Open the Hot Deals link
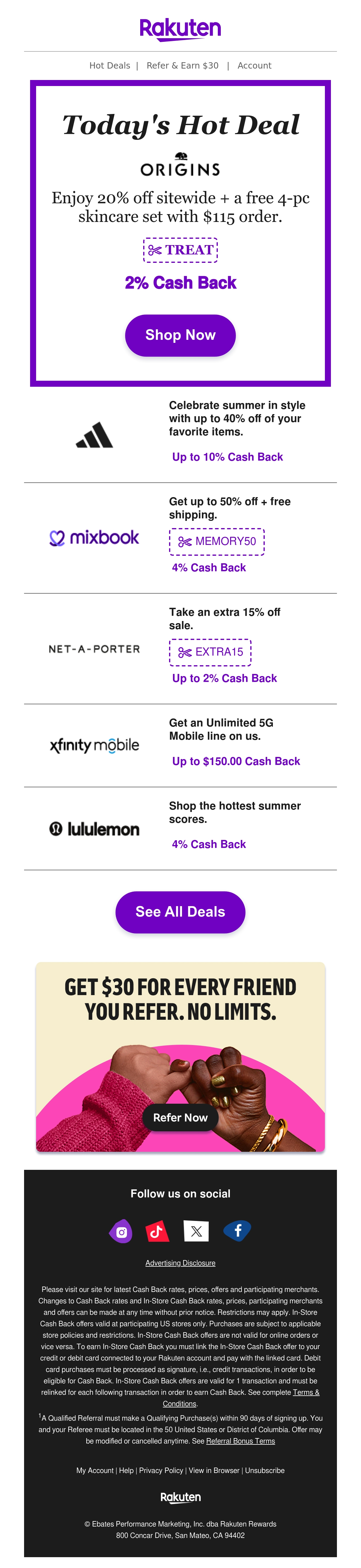This screenshot has height=1568, width=361. coord(110,66)
